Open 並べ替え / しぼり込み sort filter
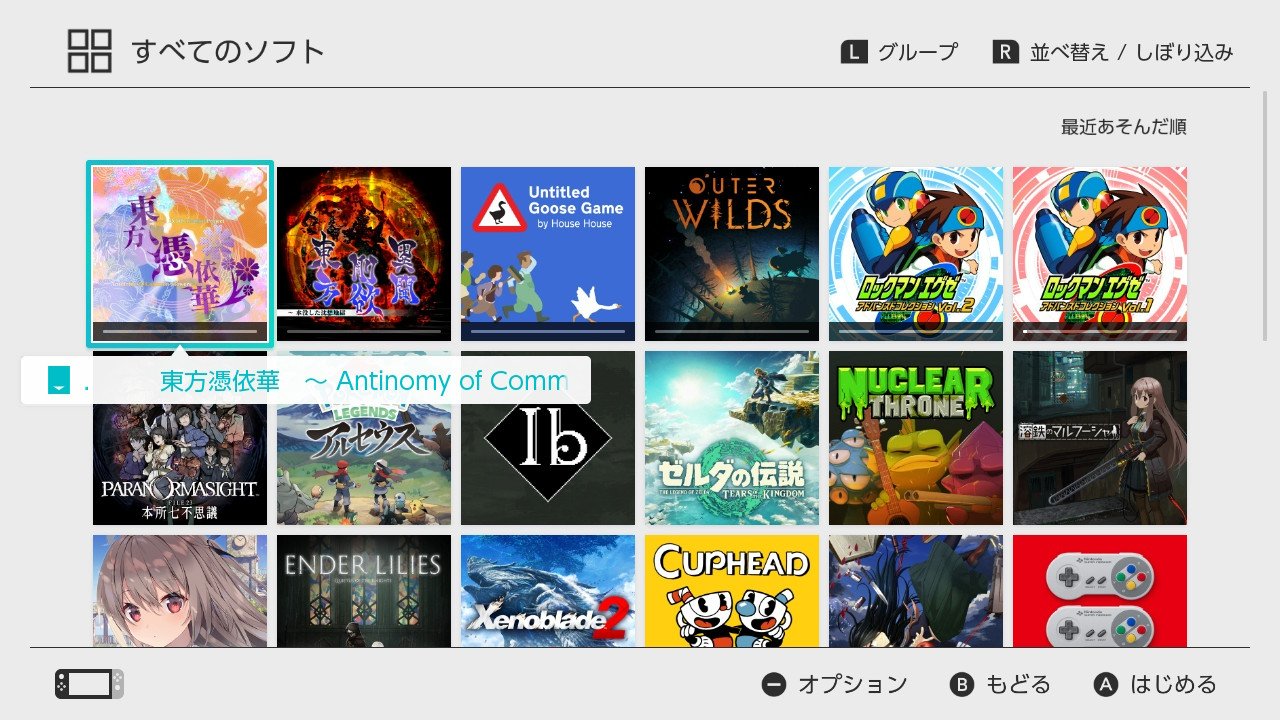Image resolution: width=1280 pixels, height=720 pixels. click(1112, 52)
